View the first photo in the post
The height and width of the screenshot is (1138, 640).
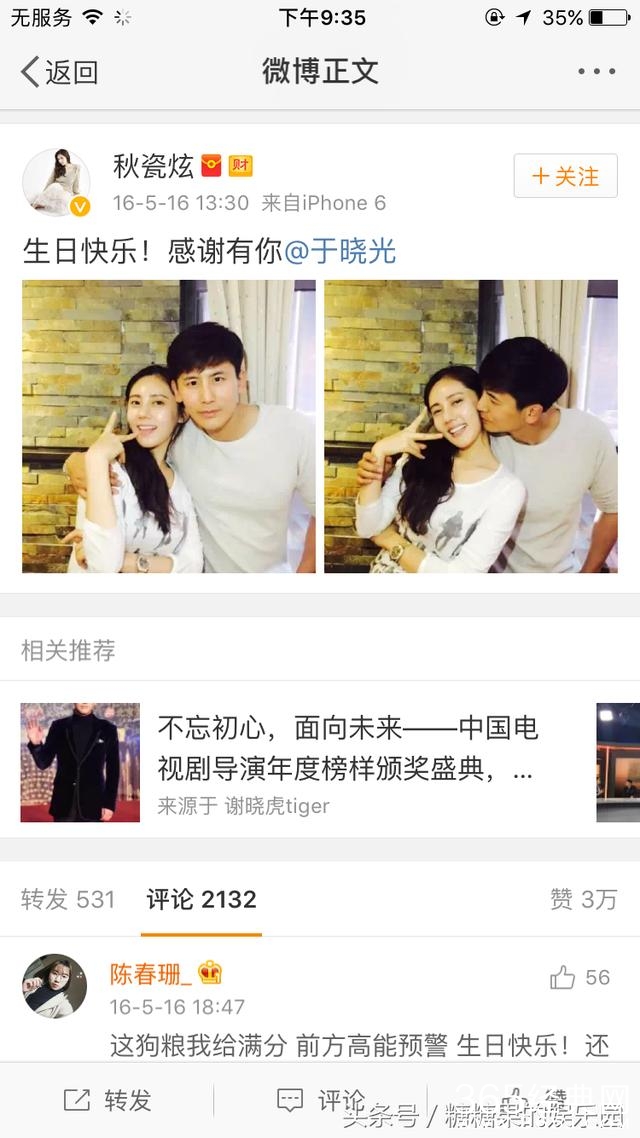click(x=168, y=426)
